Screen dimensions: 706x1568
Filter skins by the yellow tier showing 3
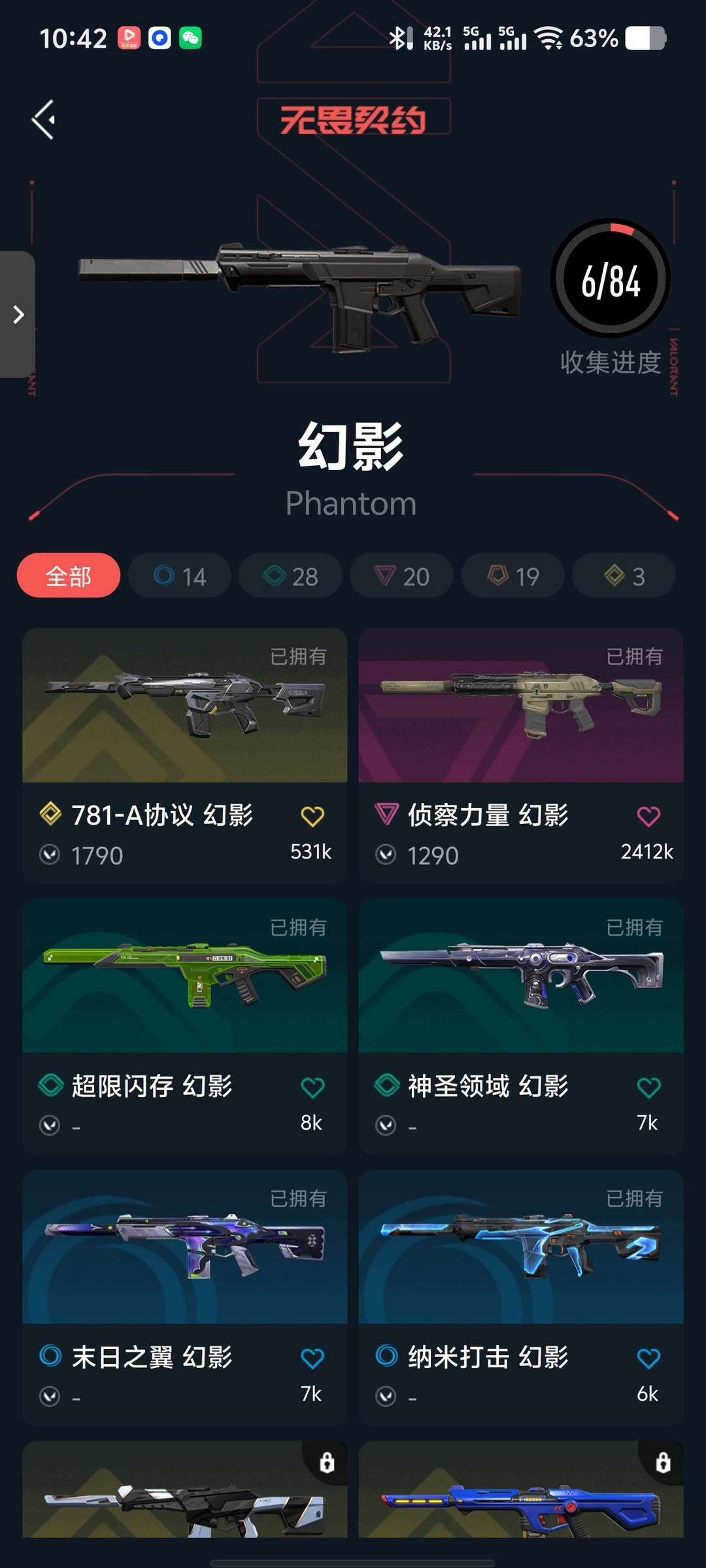tap(624, 576)
